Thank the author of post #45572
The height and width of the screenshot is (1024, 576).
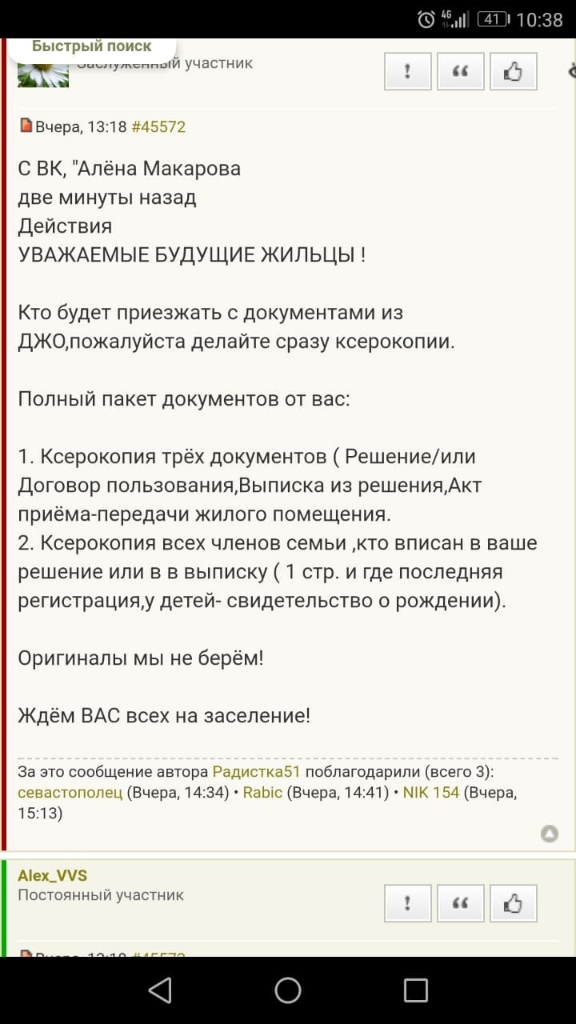point(513,71)
